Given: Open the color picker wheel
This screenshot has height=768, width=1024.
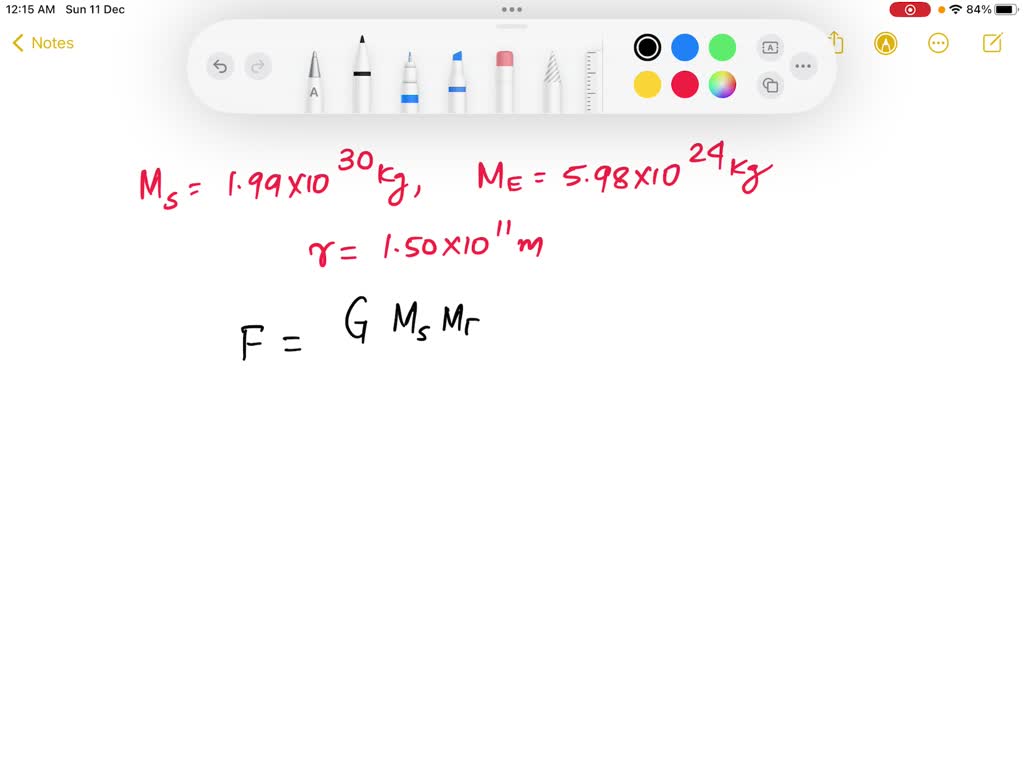Looking at the screenshot, I should coord(722,85).
